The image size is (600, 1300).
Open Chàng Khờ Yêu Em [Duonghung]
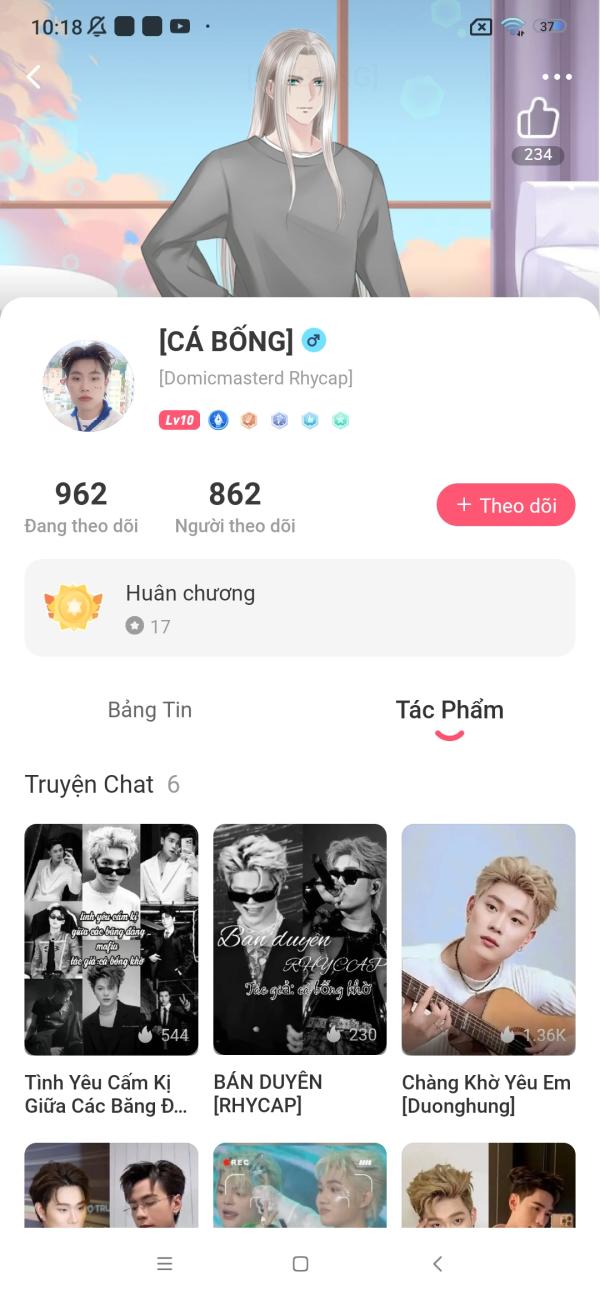(x=488, y=940)
